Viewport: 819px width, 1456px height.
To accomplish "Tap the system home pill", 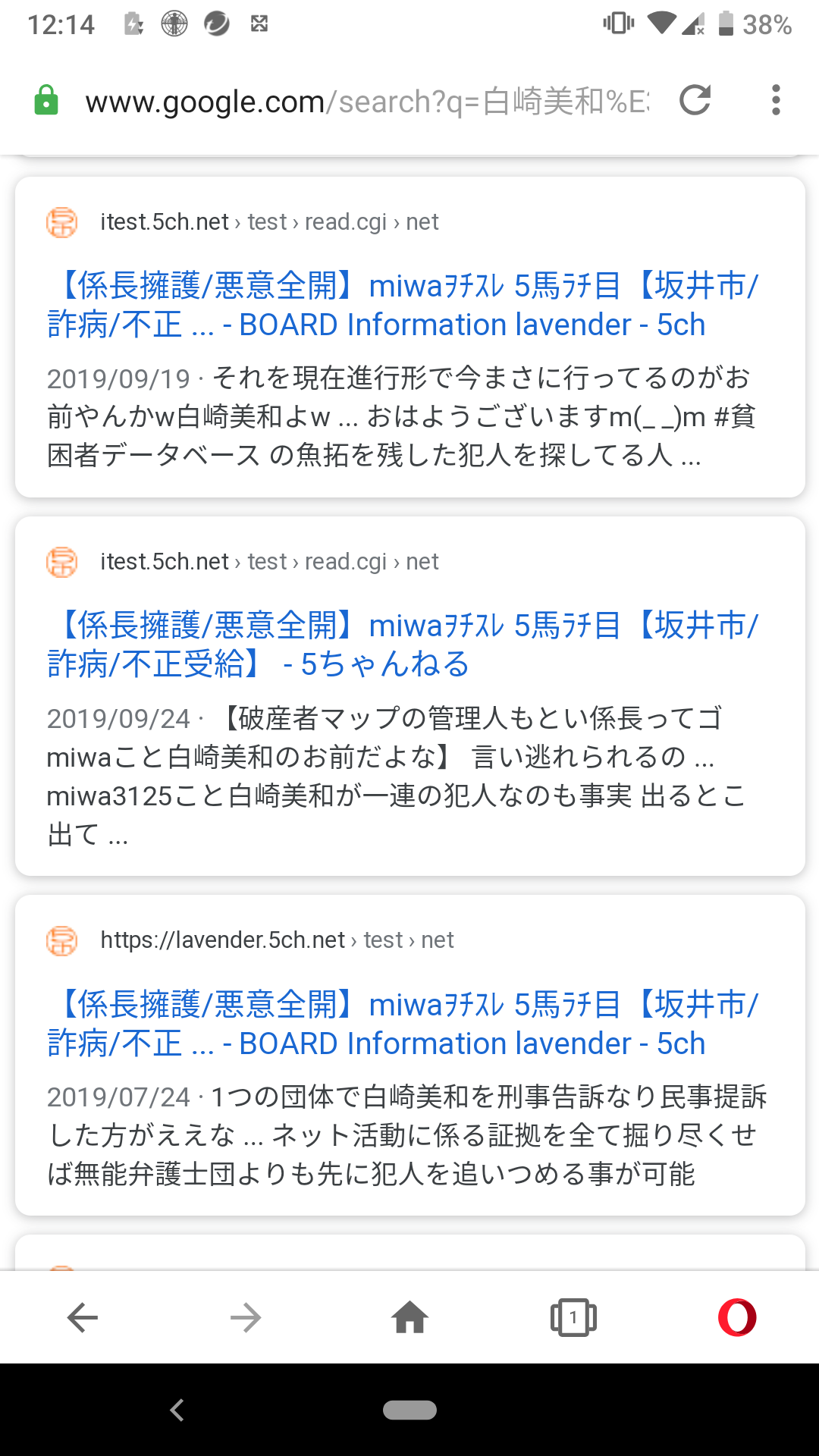I will 409,1410.
